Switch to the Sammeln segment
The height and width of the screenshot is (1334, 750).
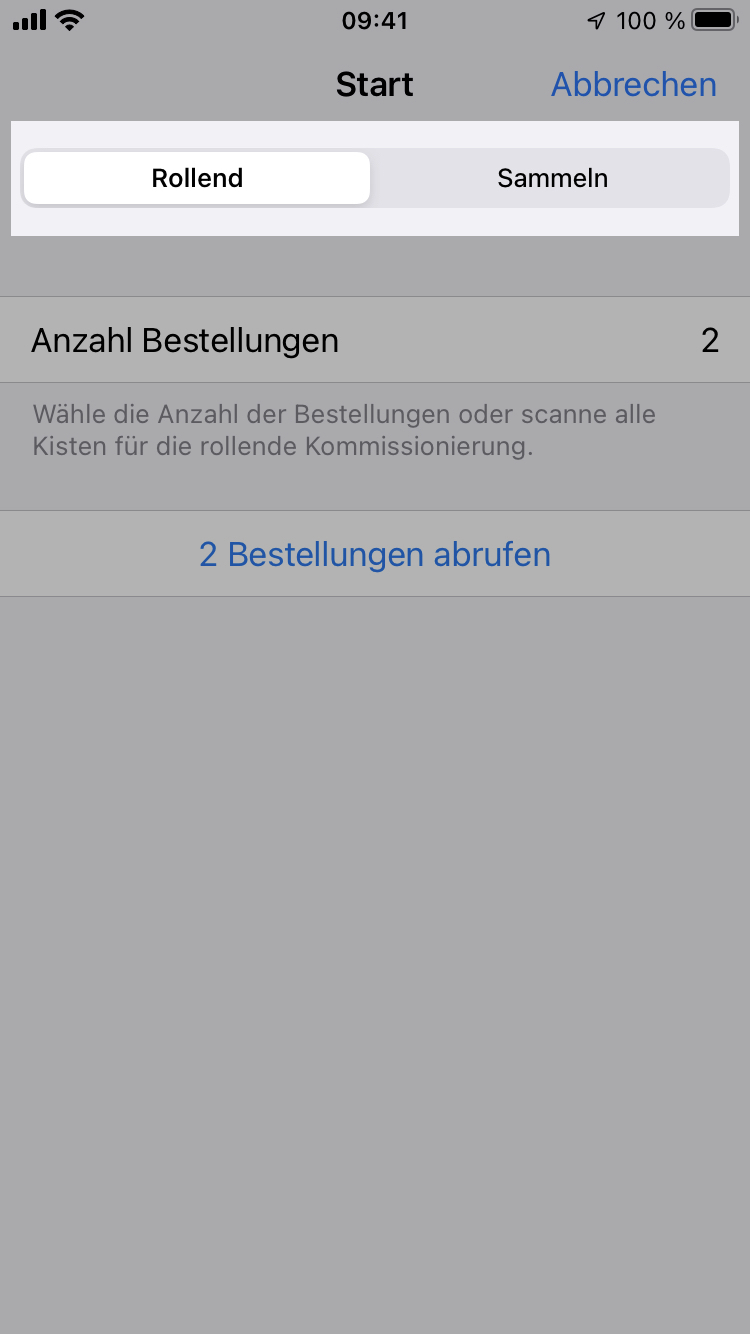click(x=552, y=178)
